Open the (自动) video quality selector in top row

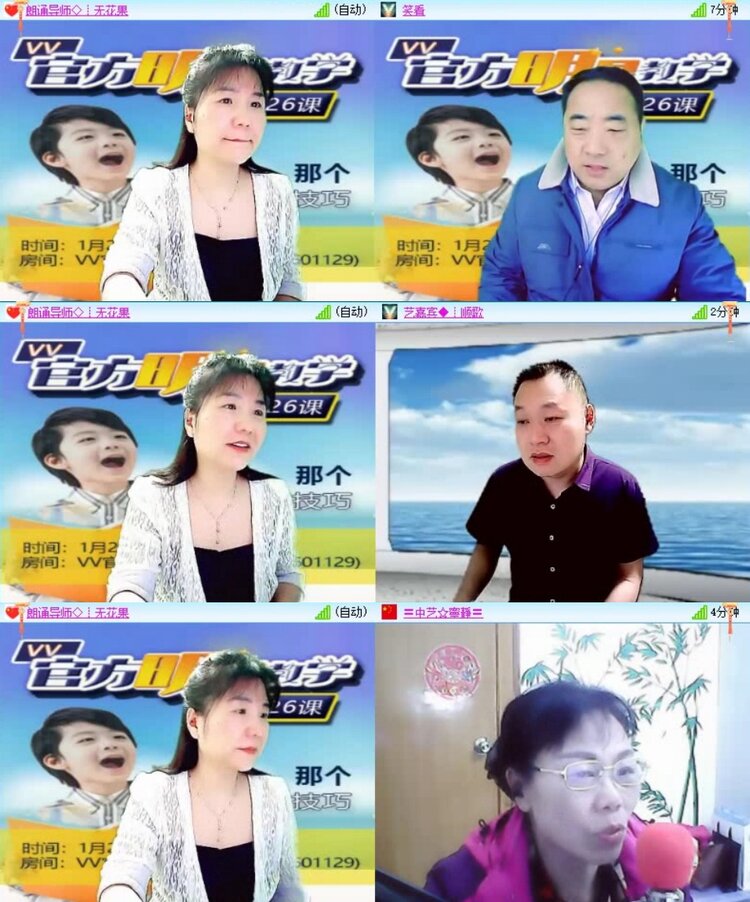[x=352, y=10]
